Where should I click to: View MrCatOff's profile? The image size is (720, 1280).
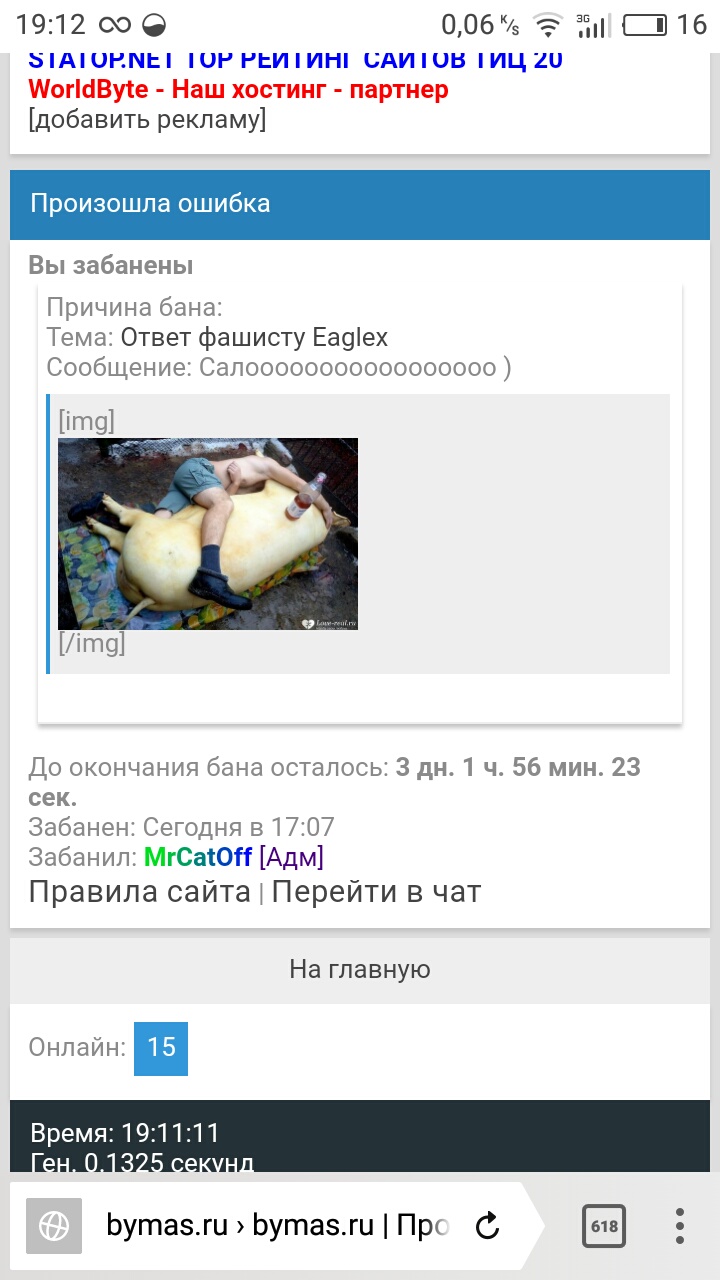click(x=197, y=857)
